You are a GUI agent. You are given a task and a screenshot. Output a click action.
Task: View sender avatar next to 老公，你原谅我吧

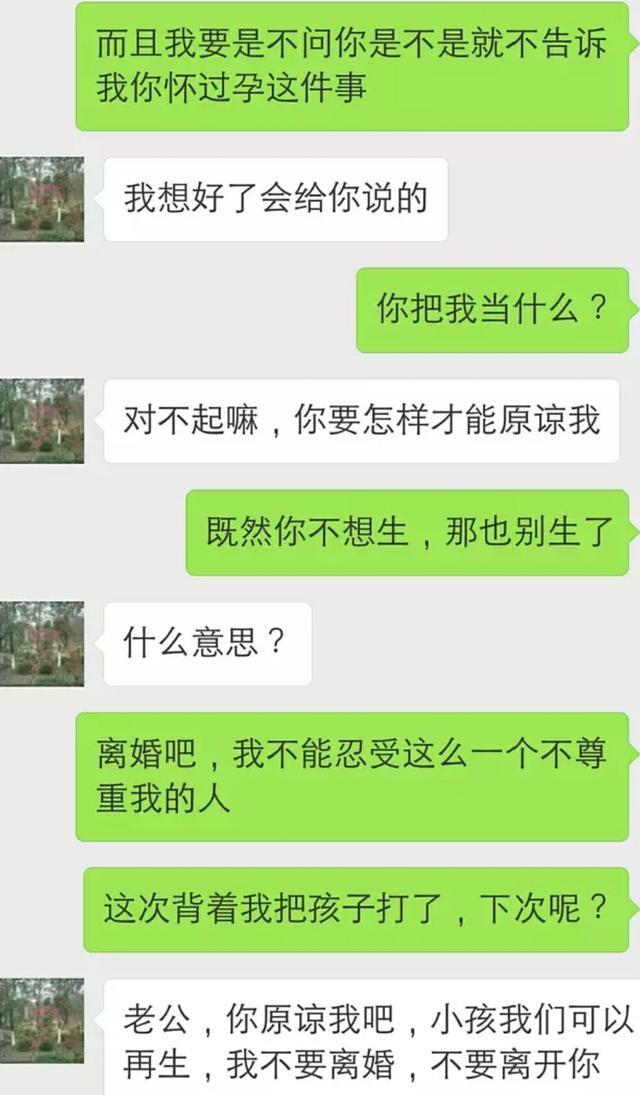pyautogui.click(x=42, y=1021)
